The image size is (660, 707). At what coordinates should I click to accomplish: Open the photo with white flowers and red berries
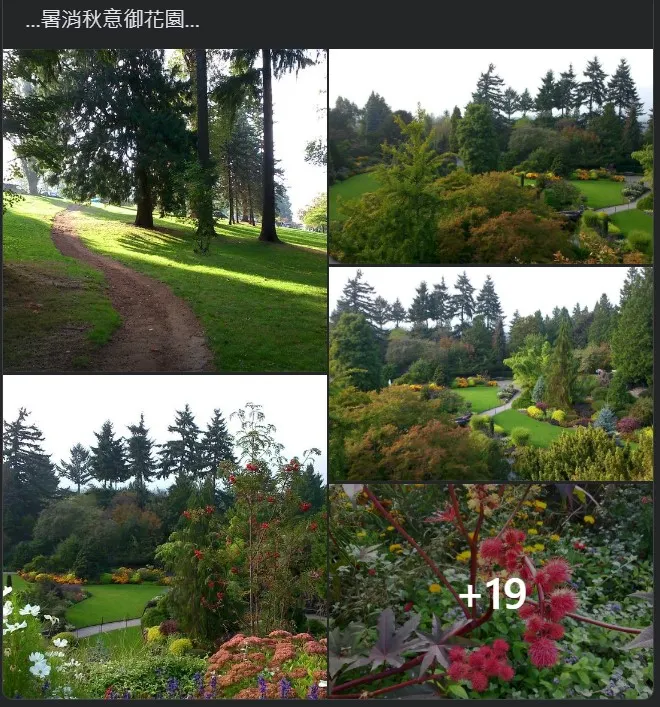point(164,537)
